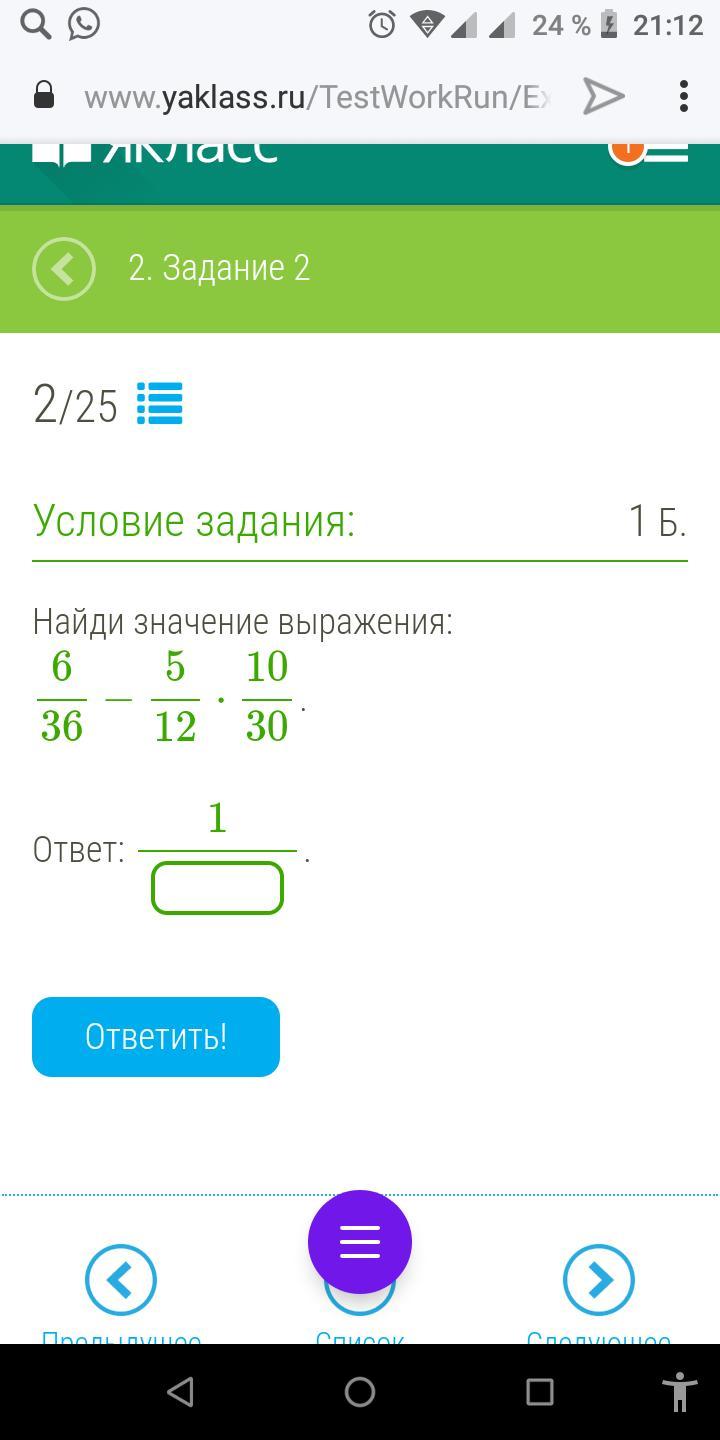
Task: Tap the URL address bar
Action: coord(316,97)
